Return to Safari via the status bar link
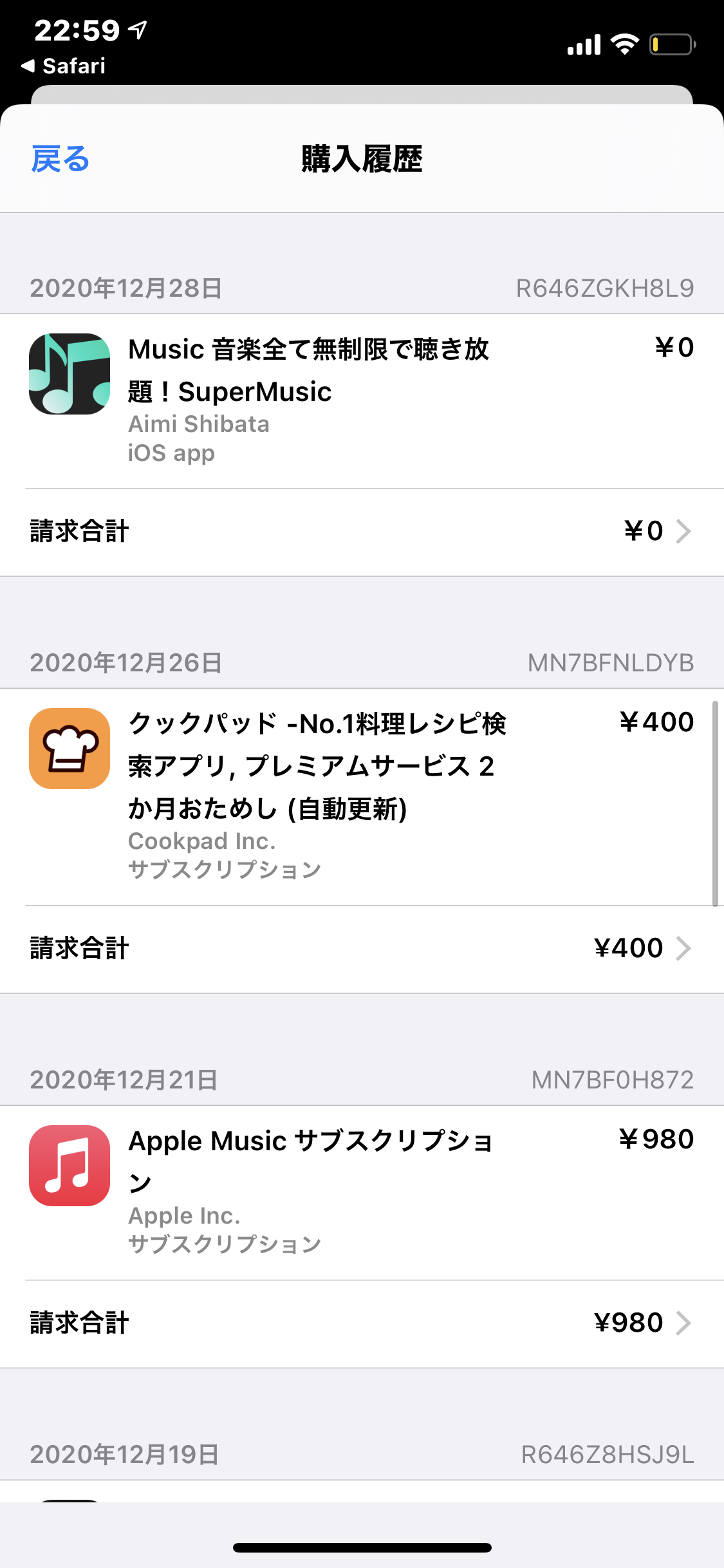 point(64,66)
